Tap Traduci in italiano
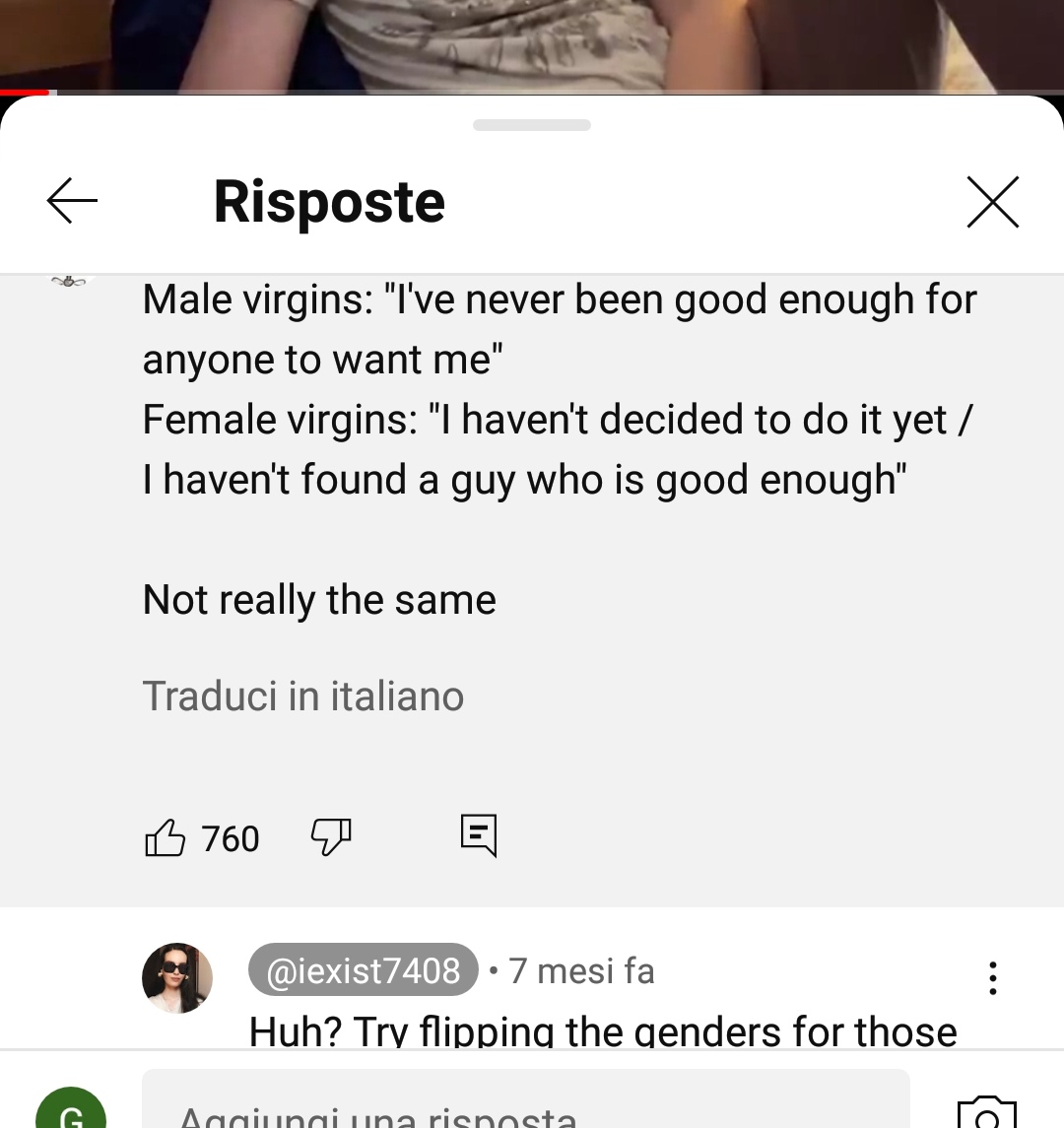 click(303, 697)
